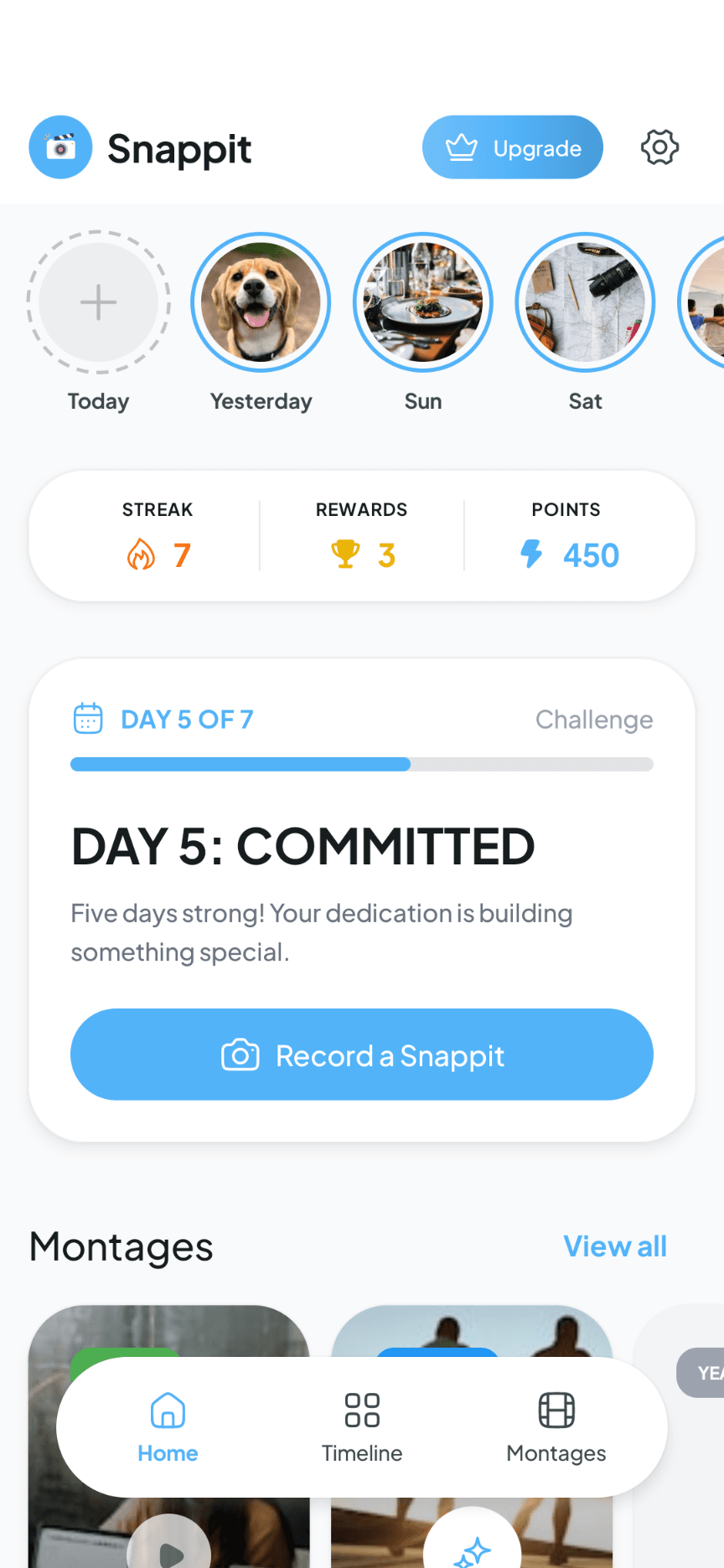Click the Timeline squares icon
The height and width of the screenshot is (1568, 724).
tap(361, 1409)
